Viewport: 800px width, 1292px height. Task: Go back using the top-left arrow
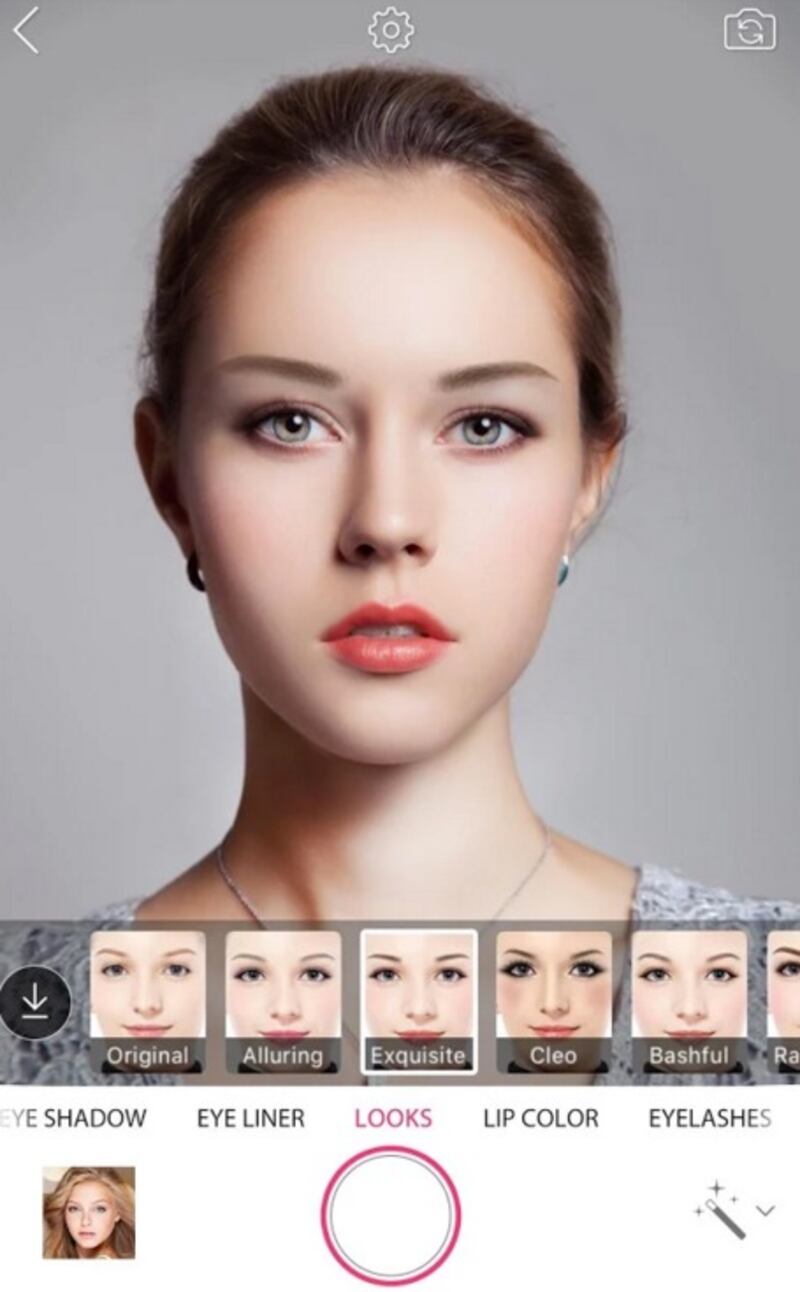pos(27,31)
